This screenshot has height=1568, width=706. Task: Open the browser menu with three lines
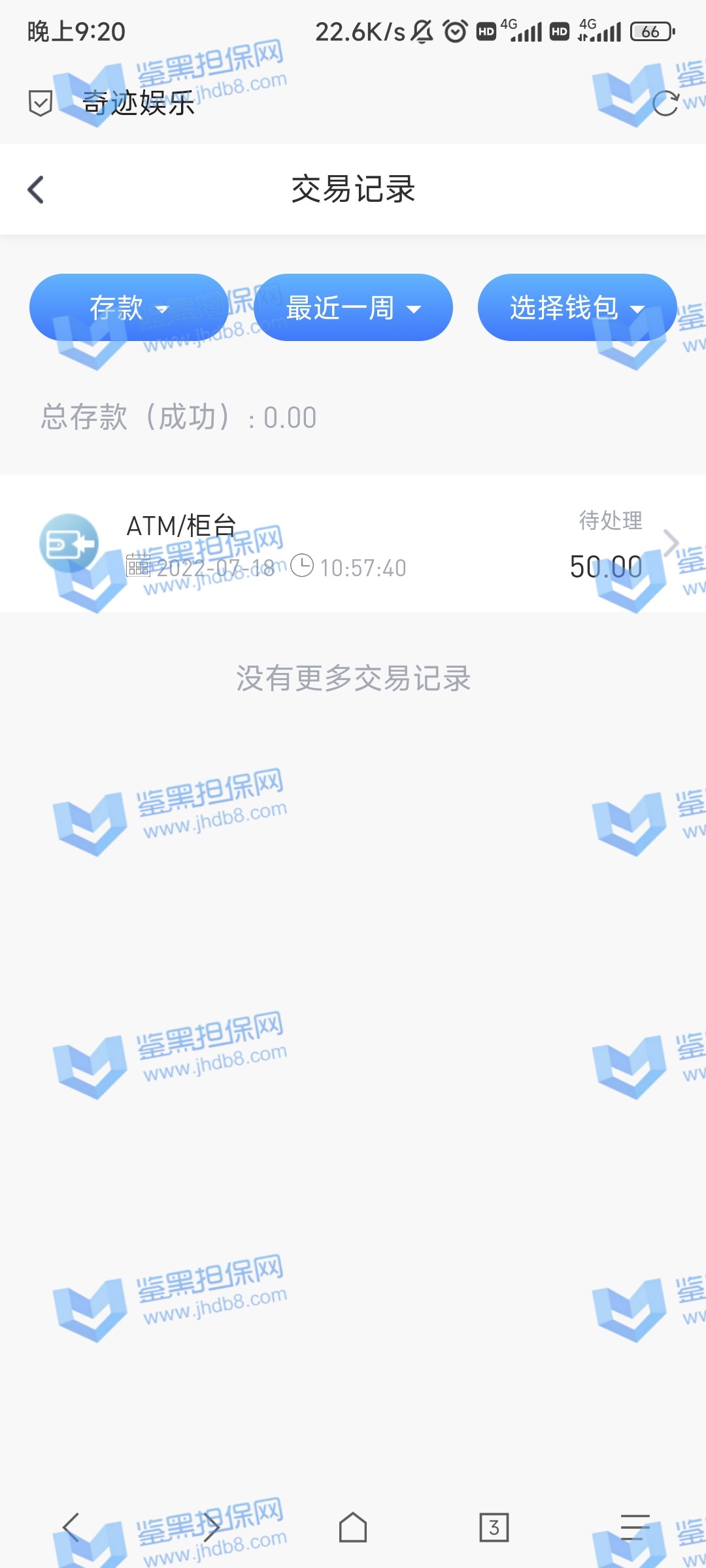[634, 1527]
